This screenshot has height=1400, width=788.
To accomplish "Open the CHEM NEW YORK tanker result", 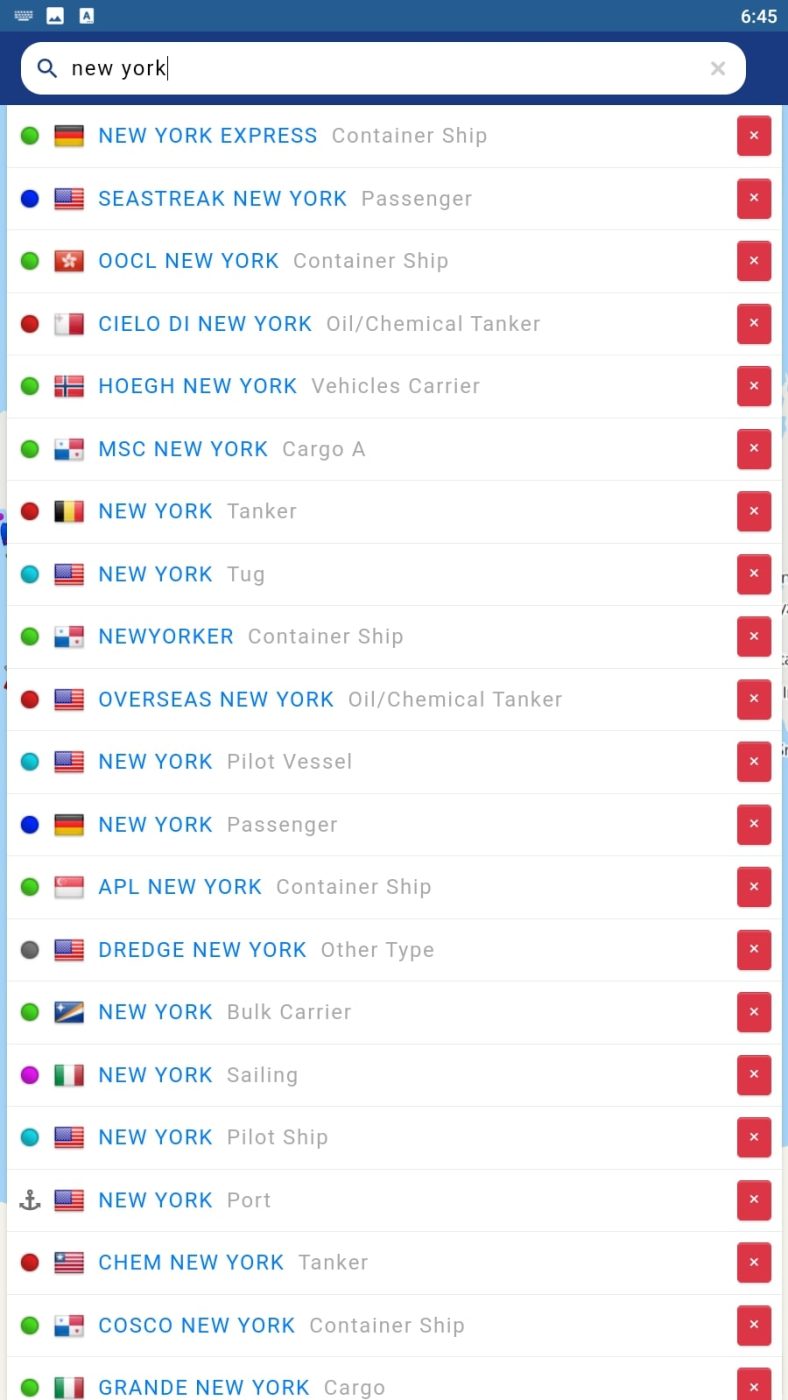I will (191, 1262).
